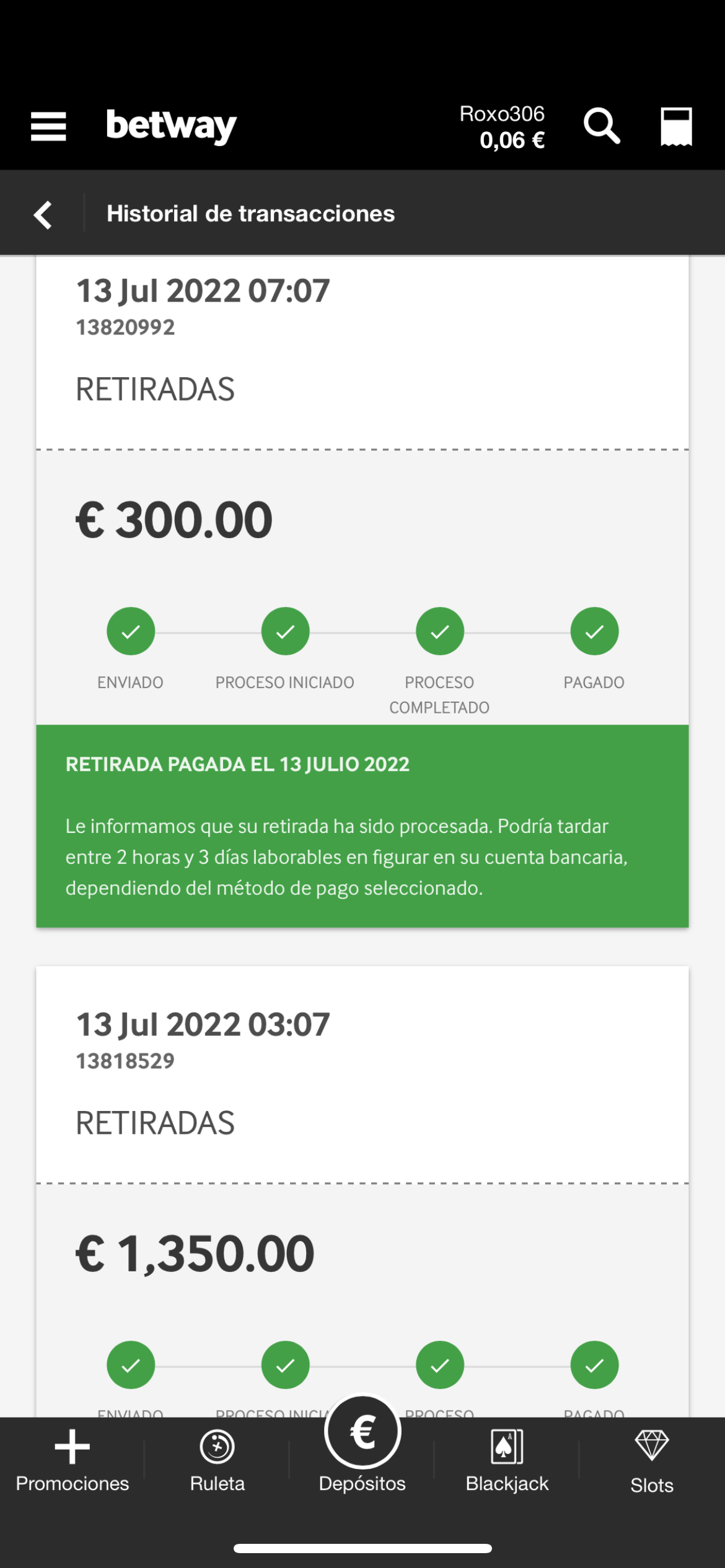Open the hamburger menu
This screenshot has width=725, height=1568.
(48, 126)
